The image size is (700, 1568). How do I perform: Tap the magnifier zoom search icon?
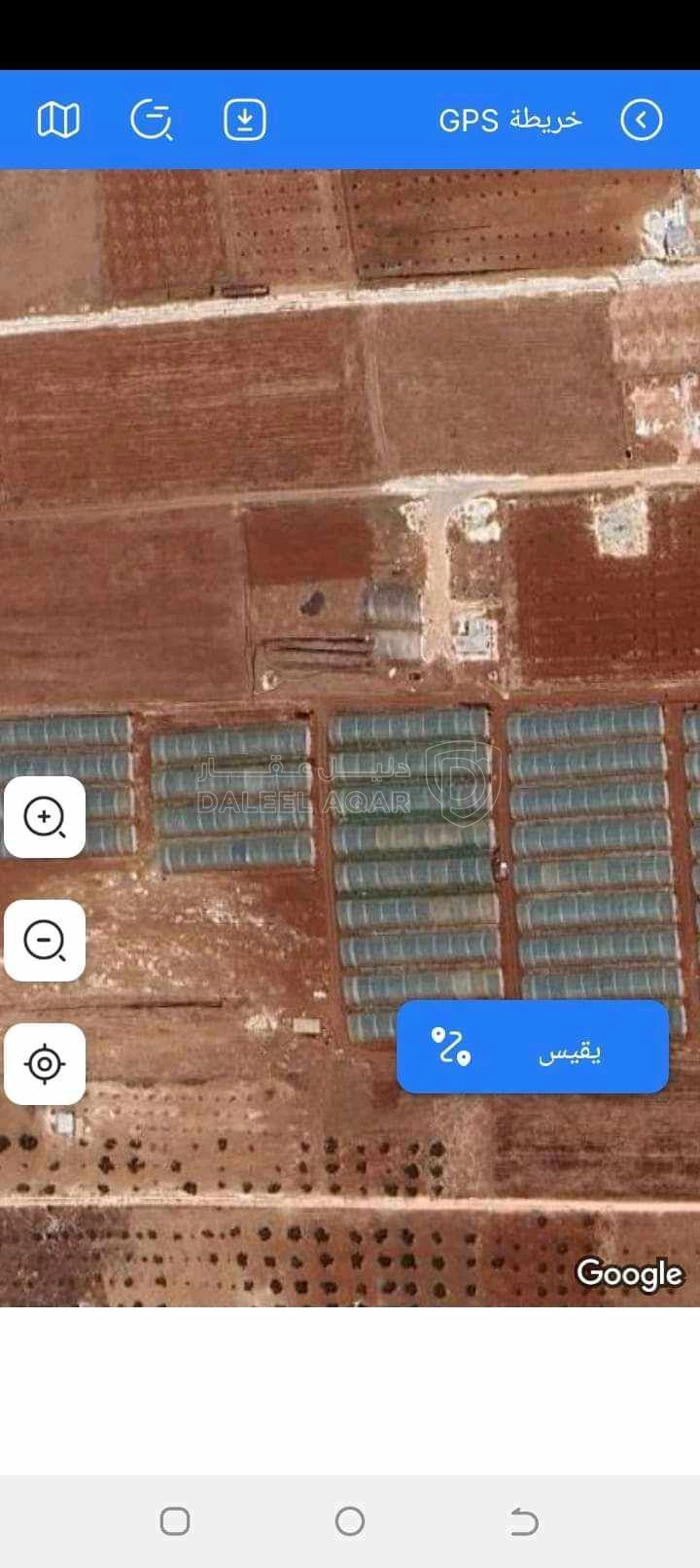151,120
